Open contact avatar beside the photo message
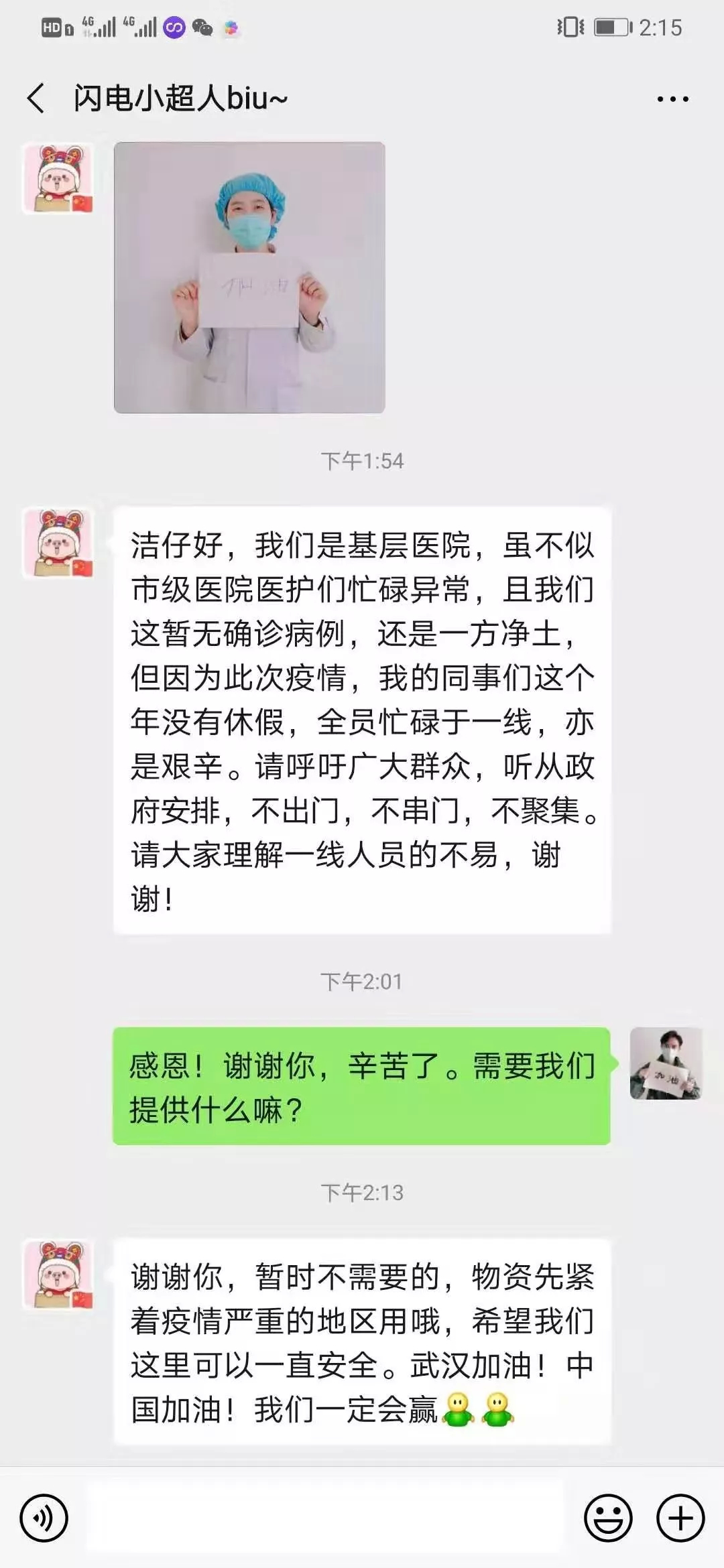The width and height of the screenshot is (724, 1568). 58,178
